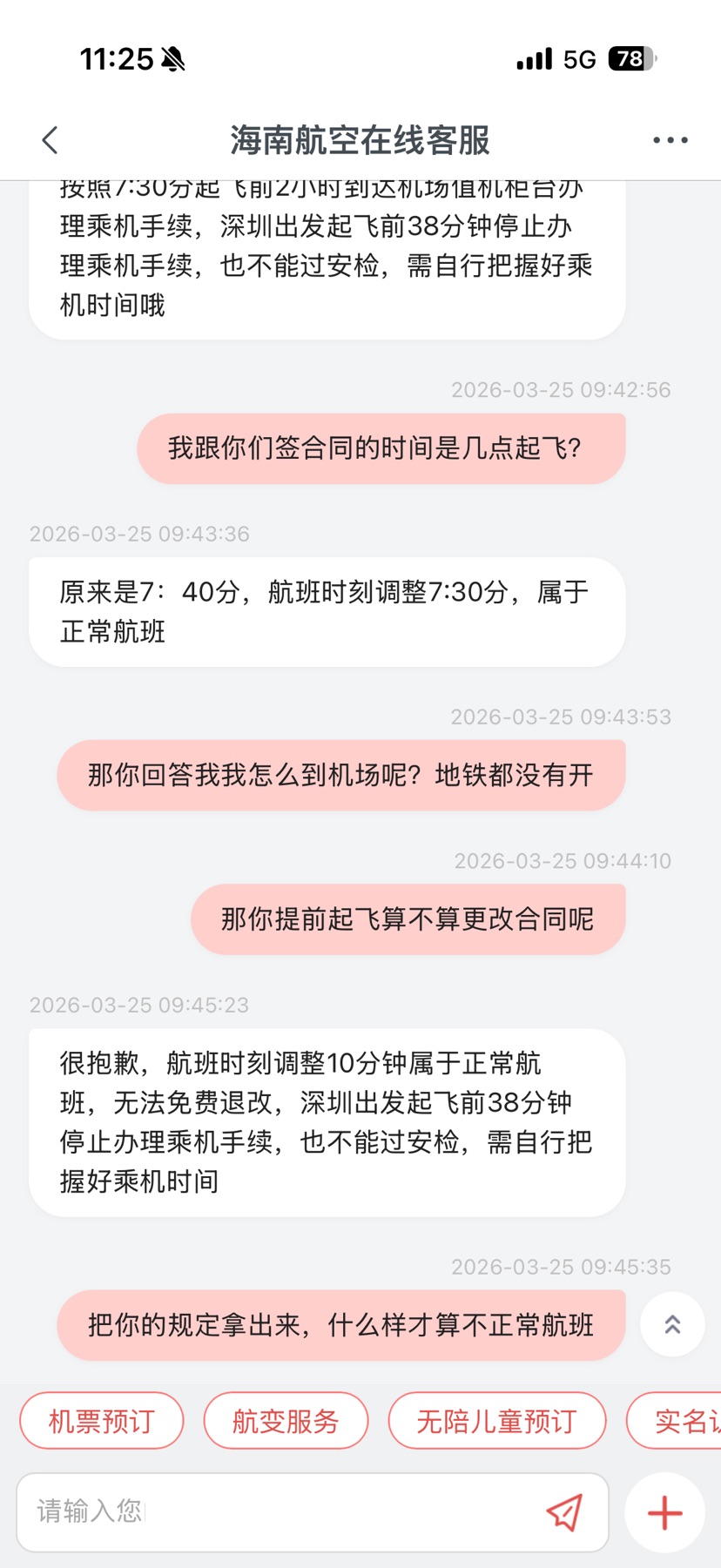Send the message with the paper plane icon
The width and height of the screenshot is (721, 1568).
[x=564, y=1512]
